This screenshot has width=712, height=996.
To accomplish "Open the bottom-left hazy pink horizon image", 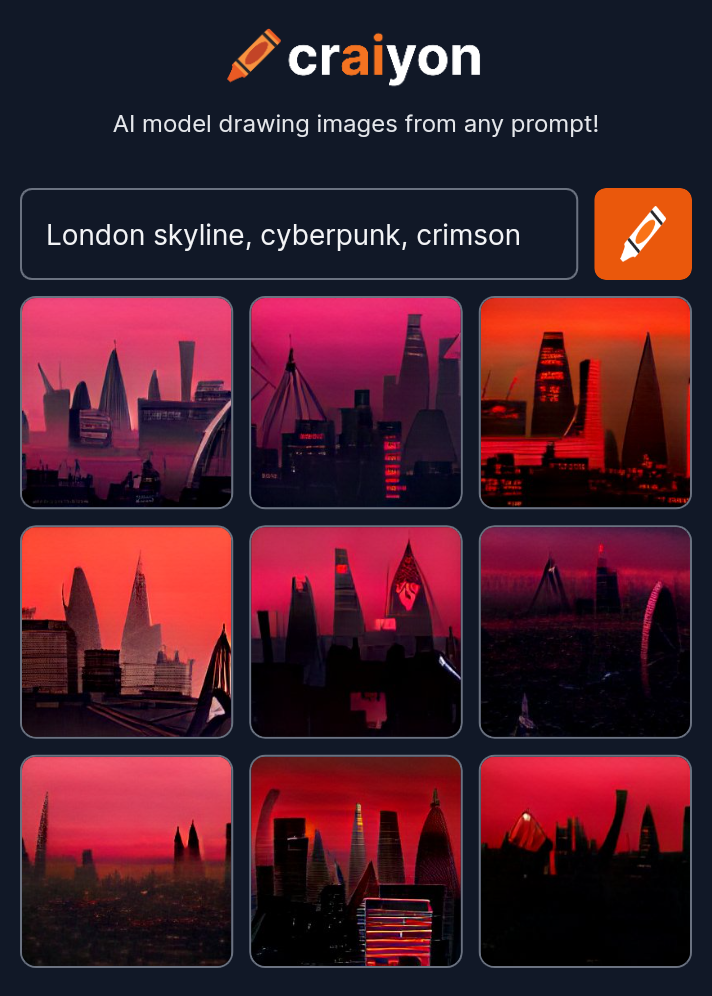I will coord(127,861).
